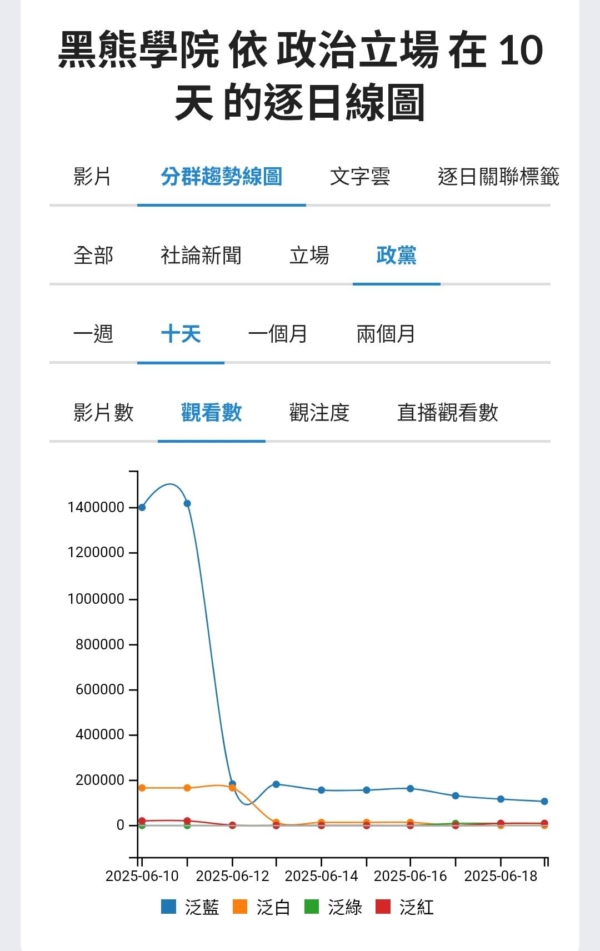Switch grouping to 社論新聞

click(x=201, y=255)
